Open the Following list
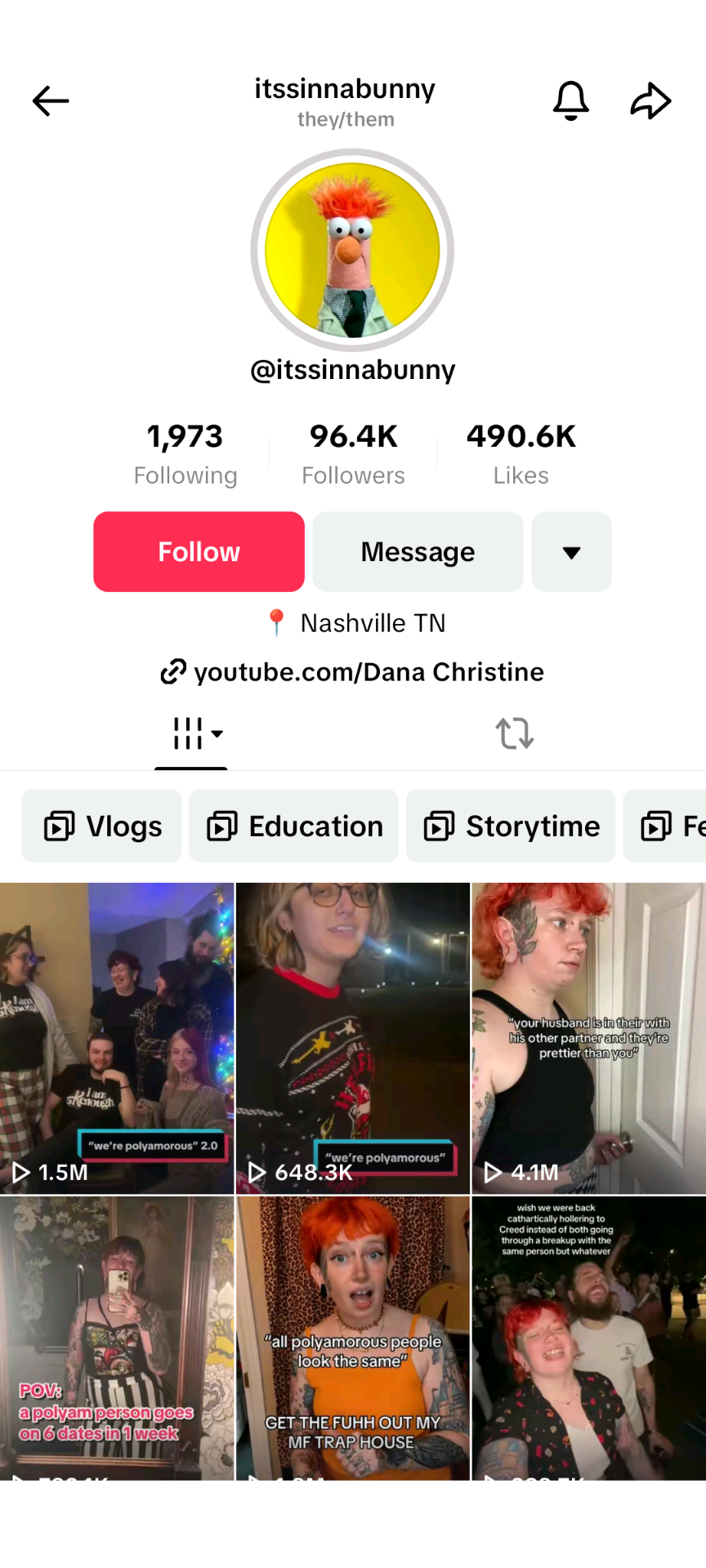 185,454
